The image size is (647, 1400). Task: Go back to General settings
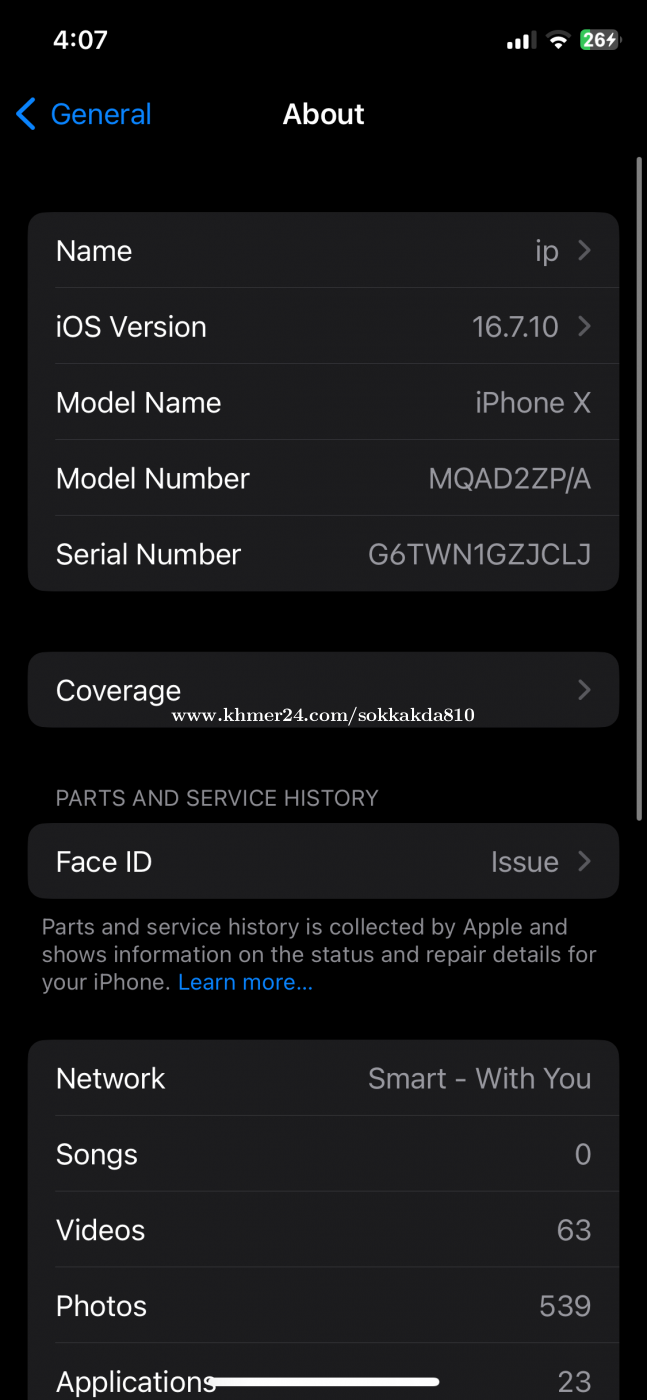pos(84,114)
